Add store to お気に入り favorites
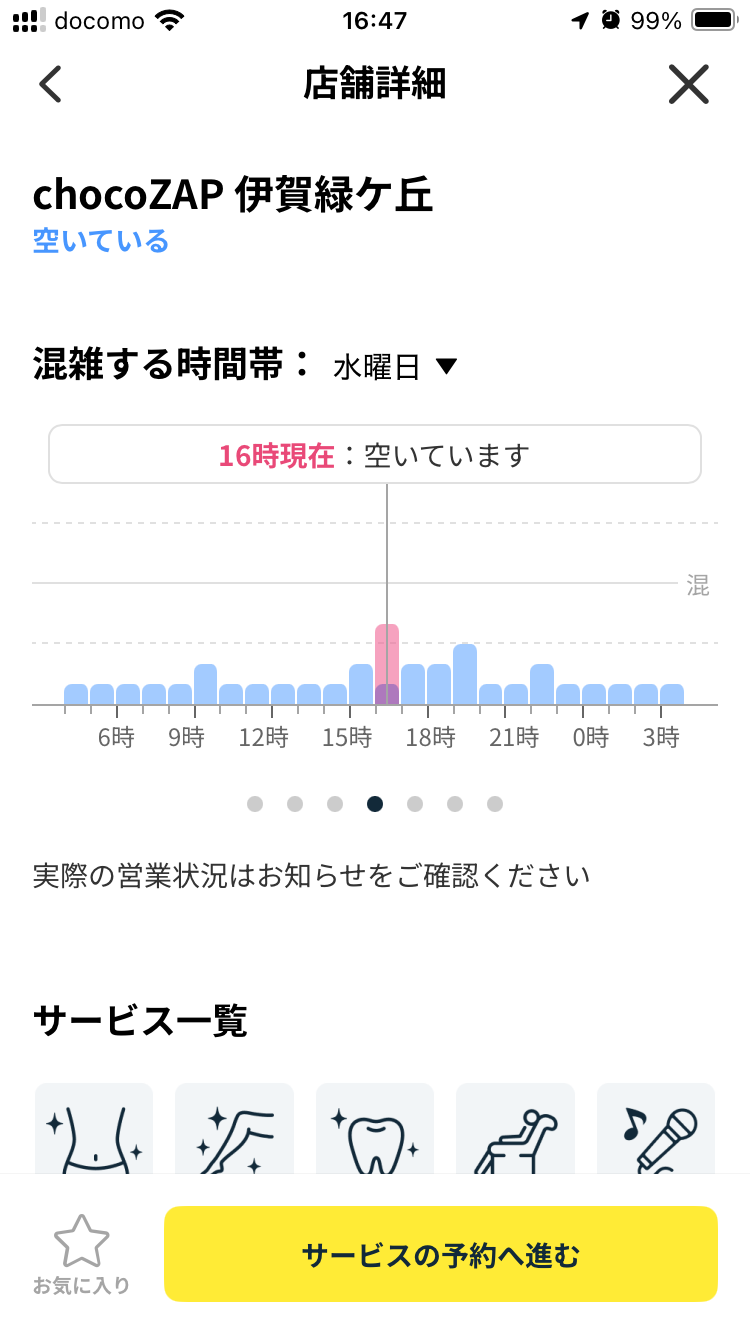The image size is (750, 1334). pyautogui.click(x=81, y=1255)
